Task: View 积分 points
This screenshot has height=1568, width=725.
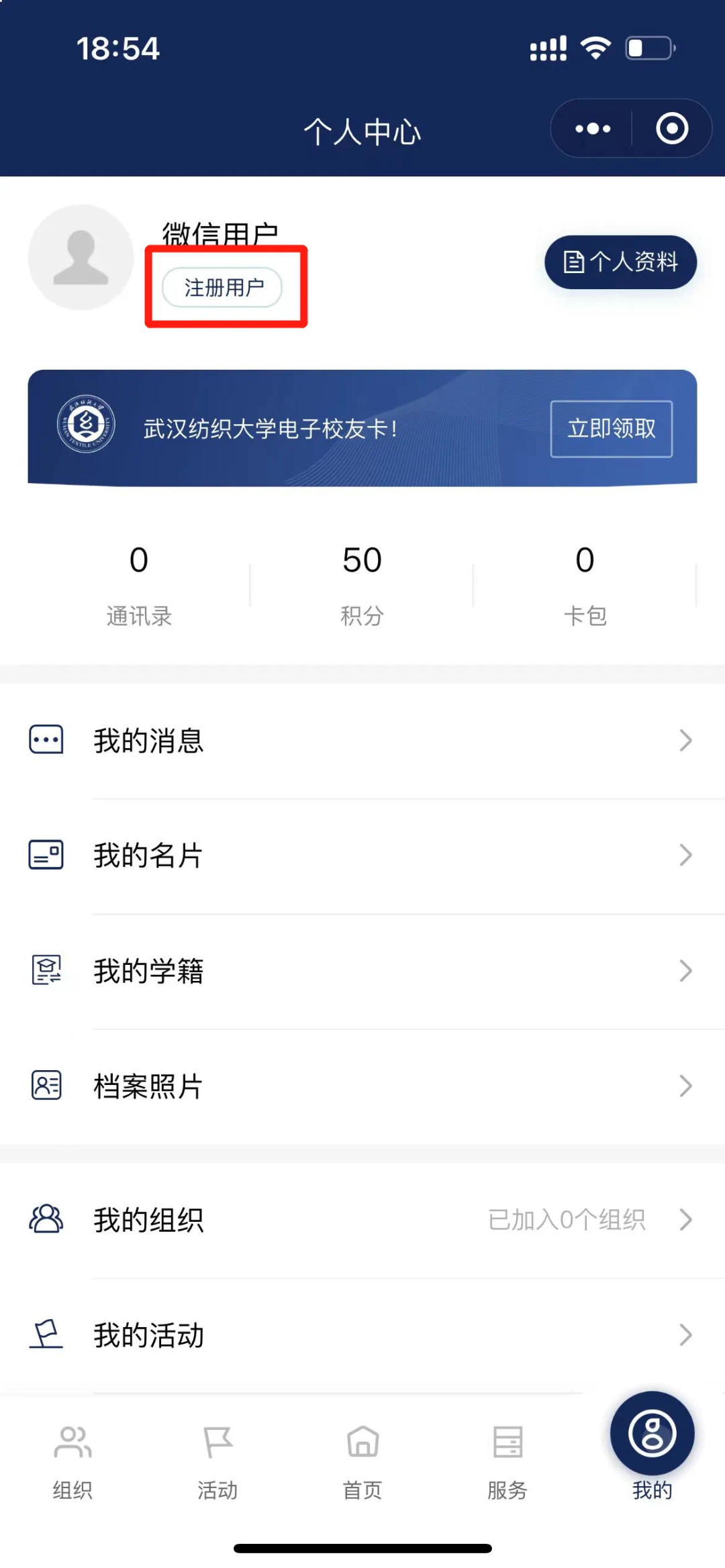Action: [362, 584]
